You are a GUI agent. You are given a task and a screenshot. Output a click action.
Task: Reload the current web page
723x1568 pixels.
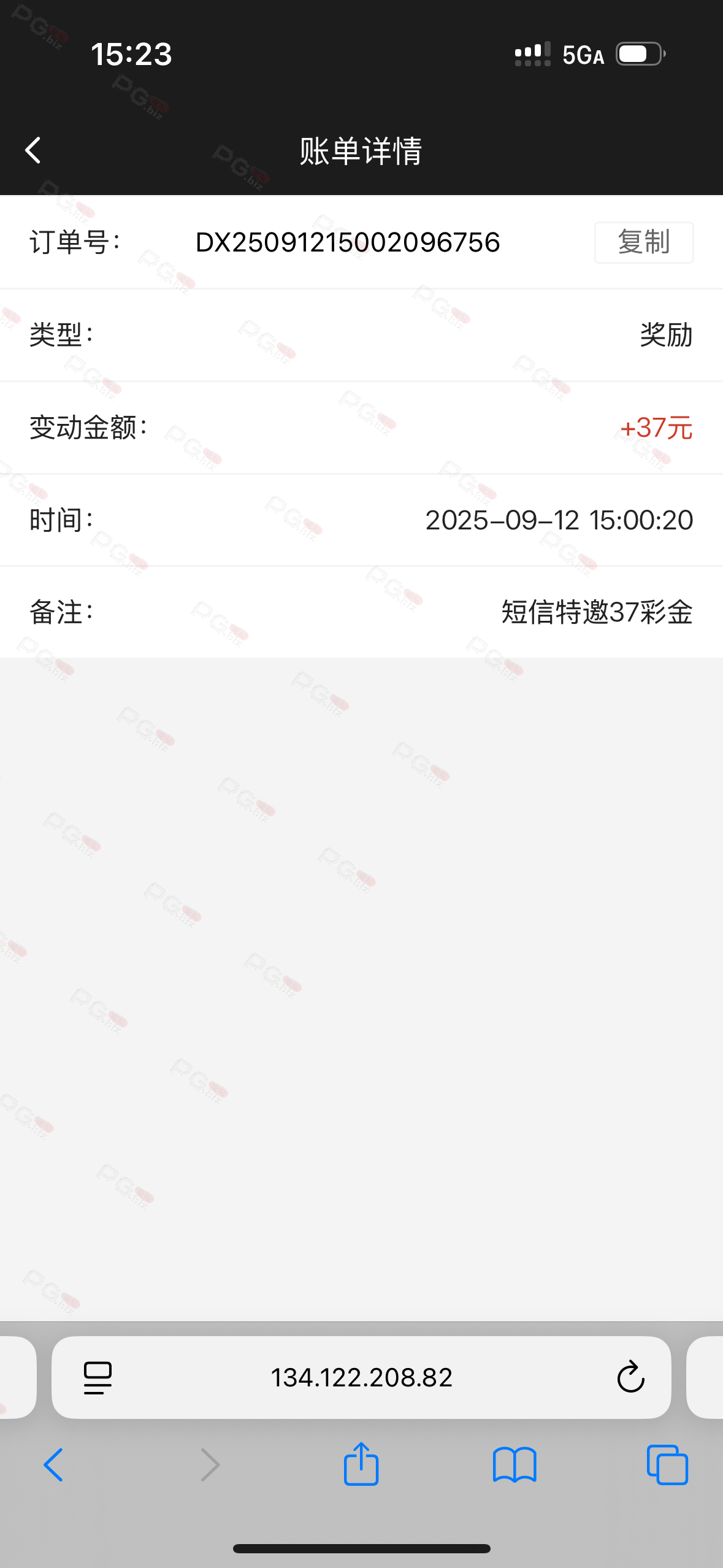(x=630, y=1377)
